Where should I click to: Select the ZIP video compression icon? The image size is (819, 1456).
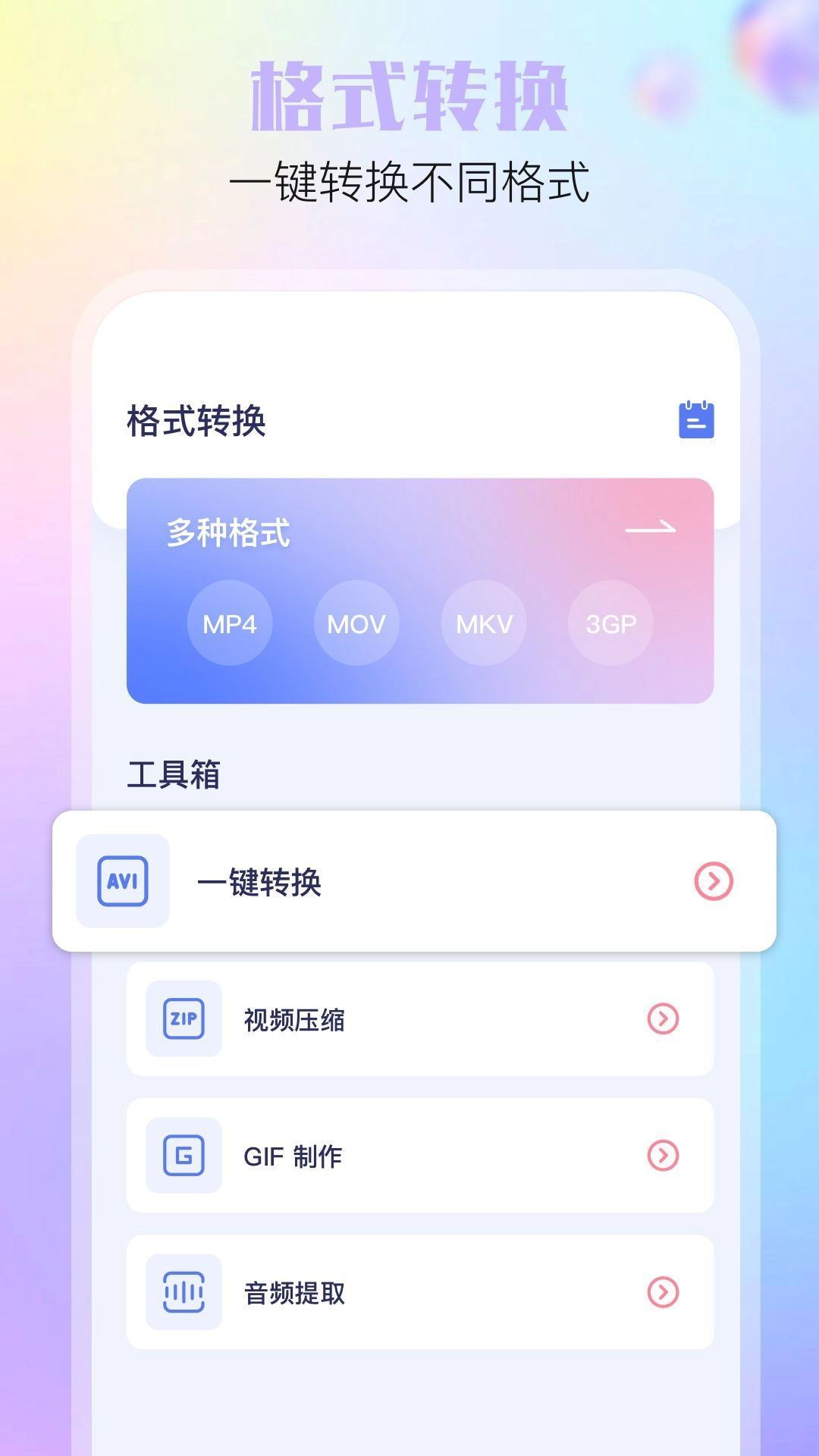pyautogui.click(x=183, y=1020)
